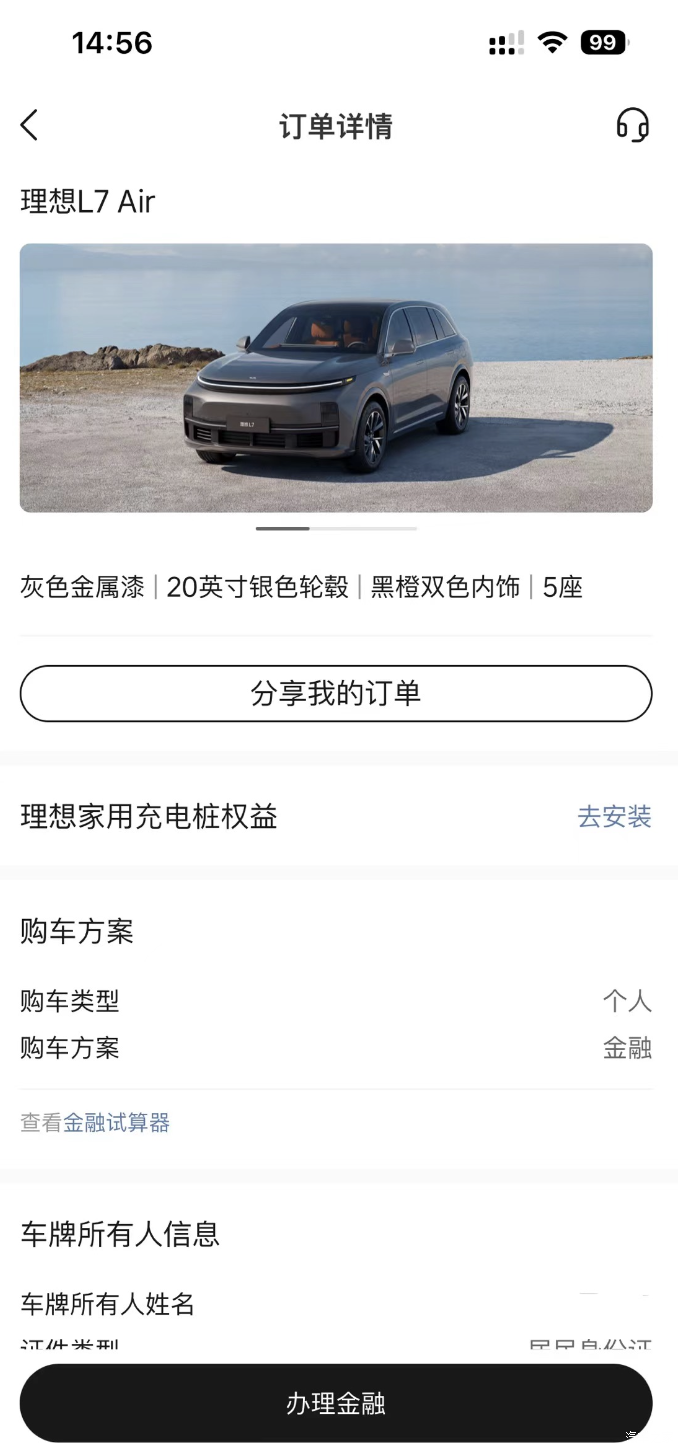Contact customer service via headset icon
Screen dimensions: 678x1448
point(632,126)
